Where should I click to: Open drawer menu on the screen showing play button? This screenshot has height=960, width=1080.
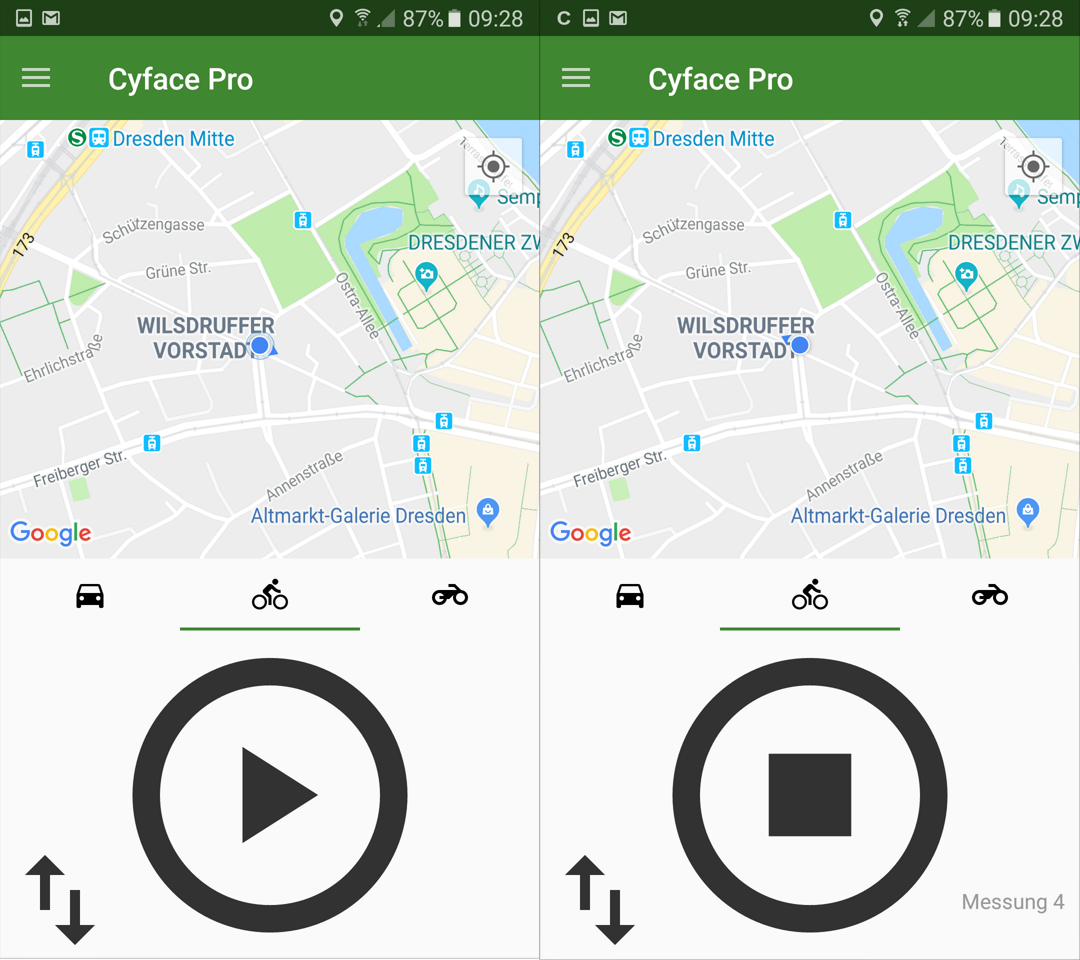pos(36,79)
